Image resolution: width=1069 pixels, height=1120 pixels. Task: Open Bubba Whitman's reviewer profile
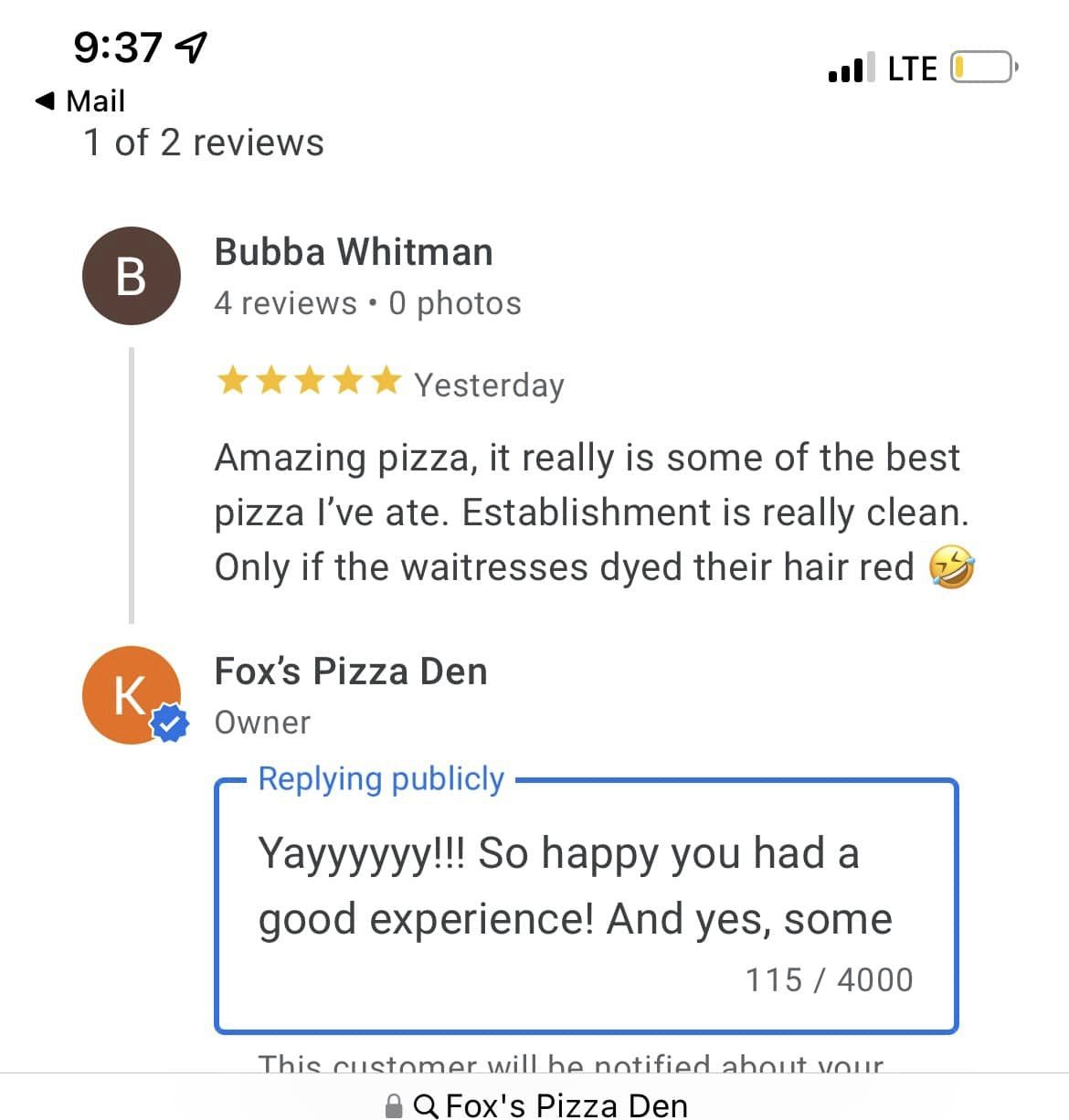pyautogui.click(x=354, y=252)
